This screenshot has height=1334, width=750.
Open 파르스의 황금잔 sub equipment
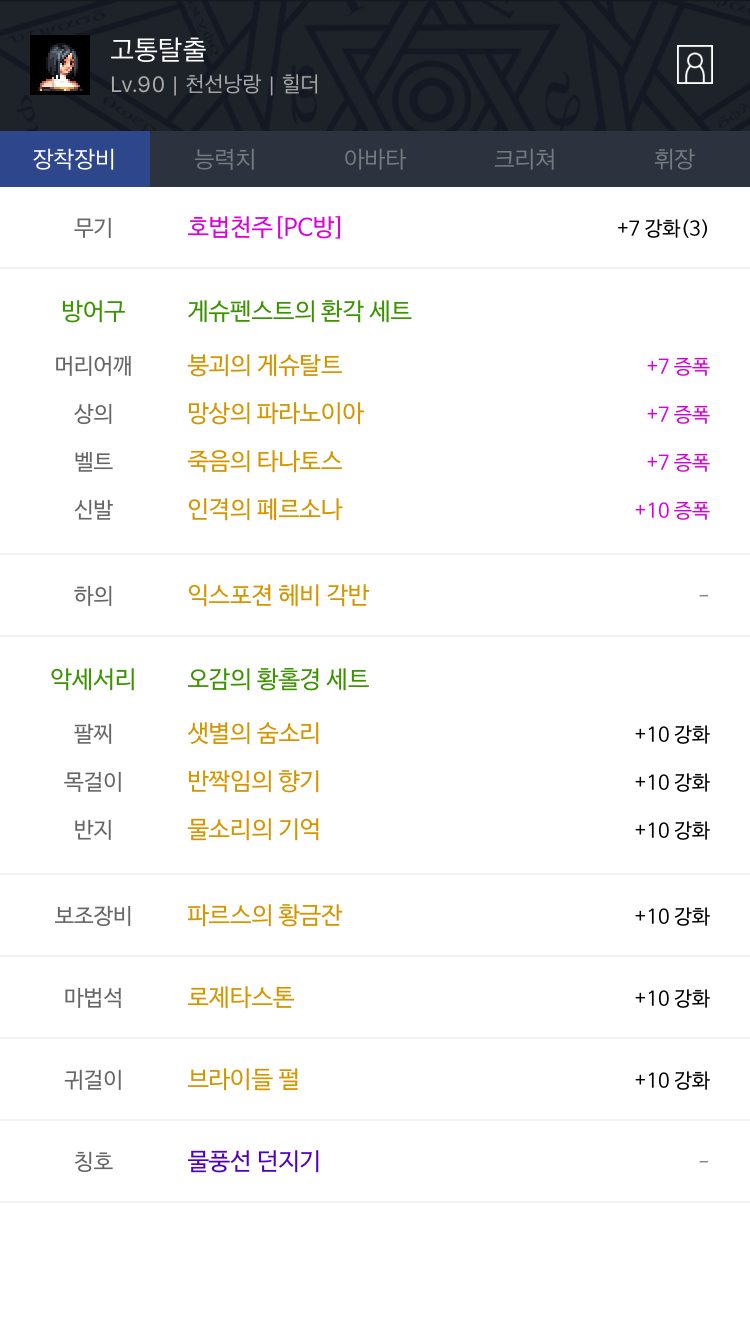(265, 915)
